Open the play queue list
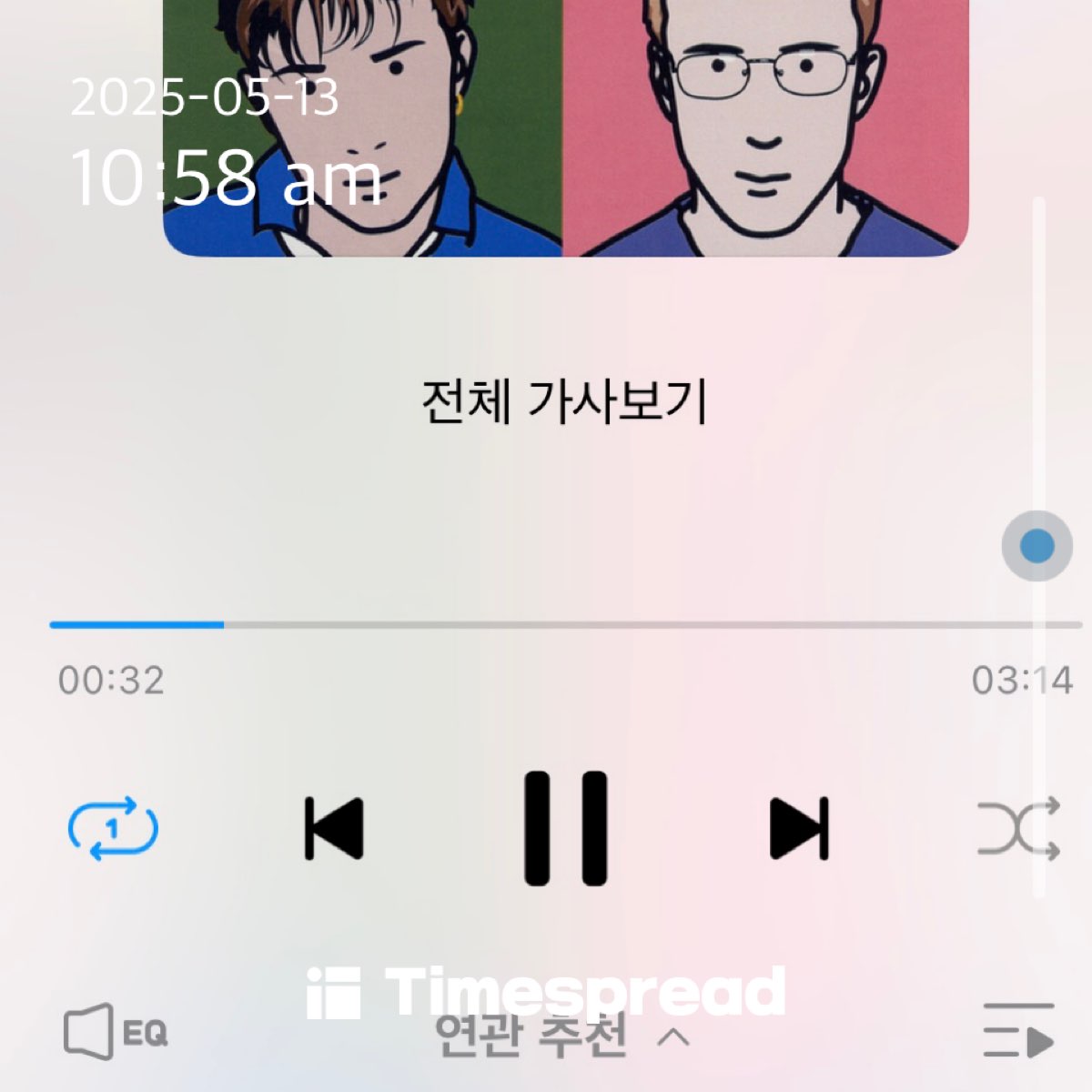Viewport: 1092px width, 1092px height. pyautogui.click(x=1018, y=1031)
